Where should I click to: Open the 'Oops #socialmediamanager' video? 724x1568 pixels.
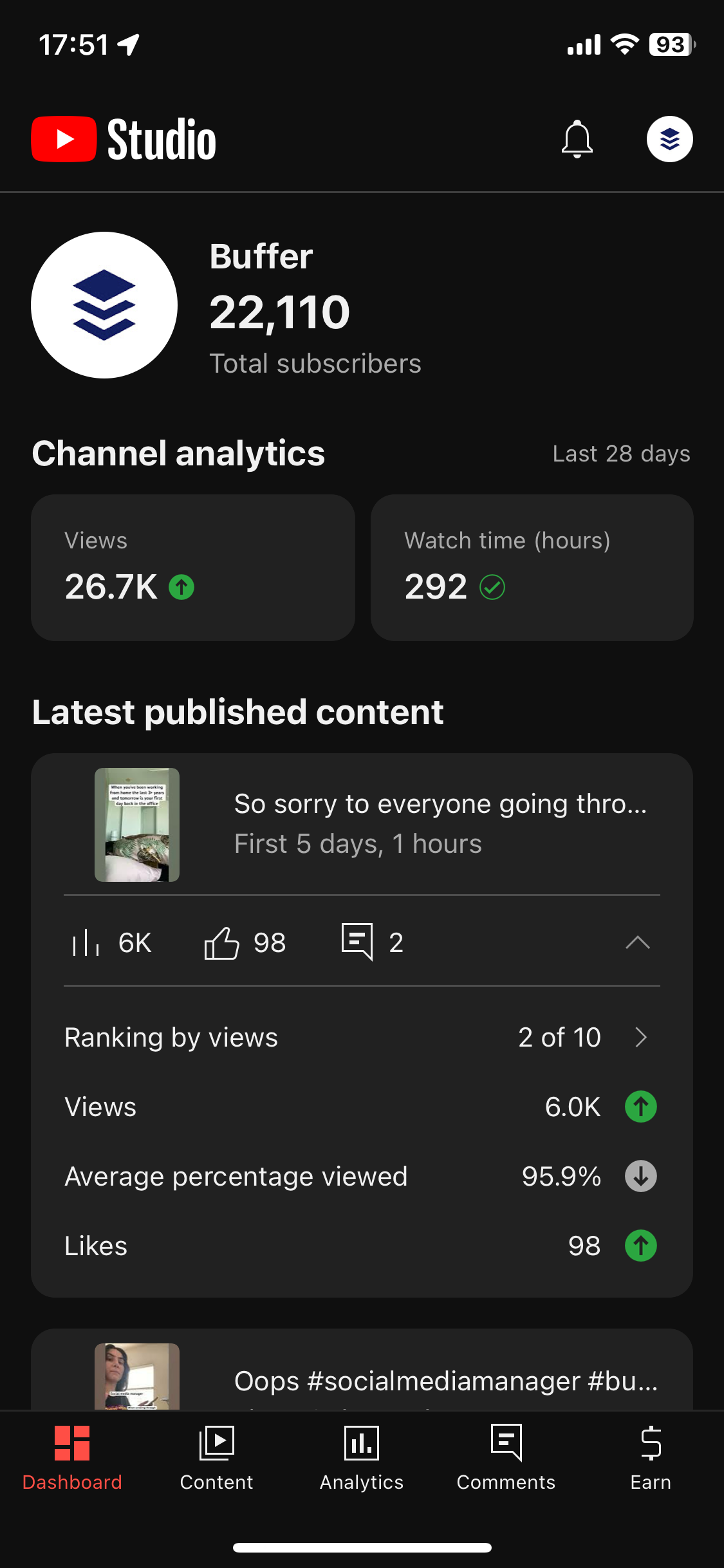[362, 1377]
